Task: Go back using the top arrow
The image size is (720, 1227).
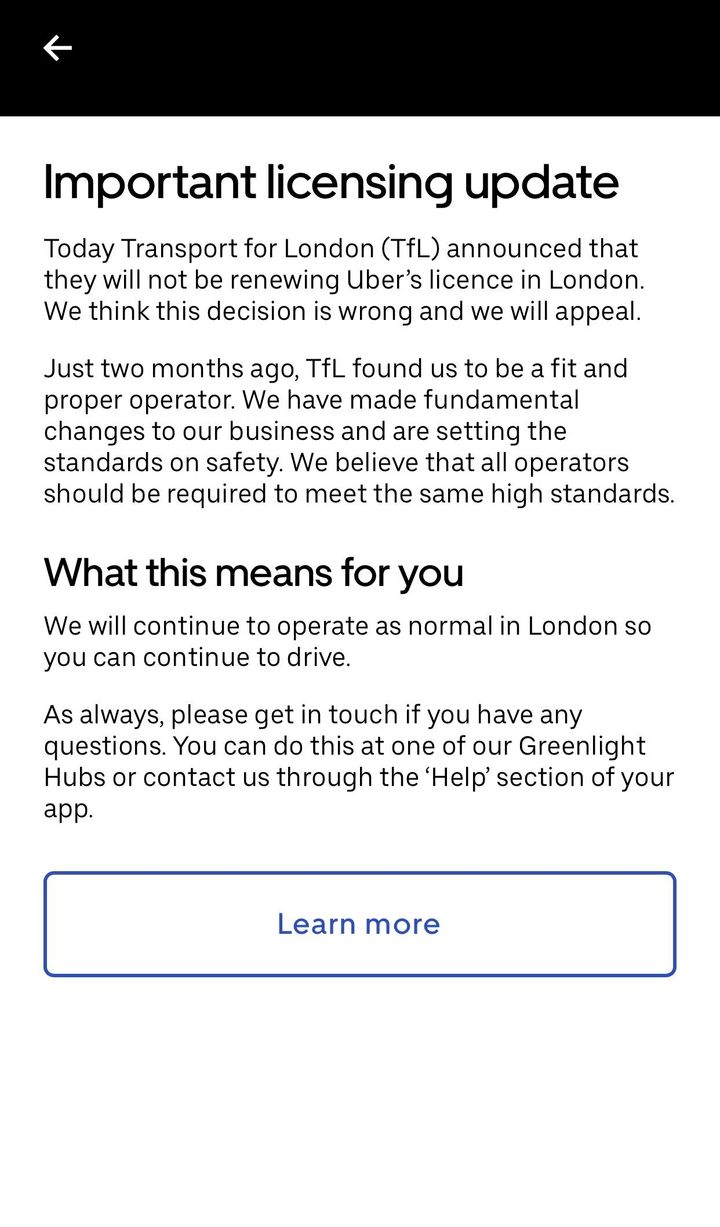Action: [x=58, y=48]
